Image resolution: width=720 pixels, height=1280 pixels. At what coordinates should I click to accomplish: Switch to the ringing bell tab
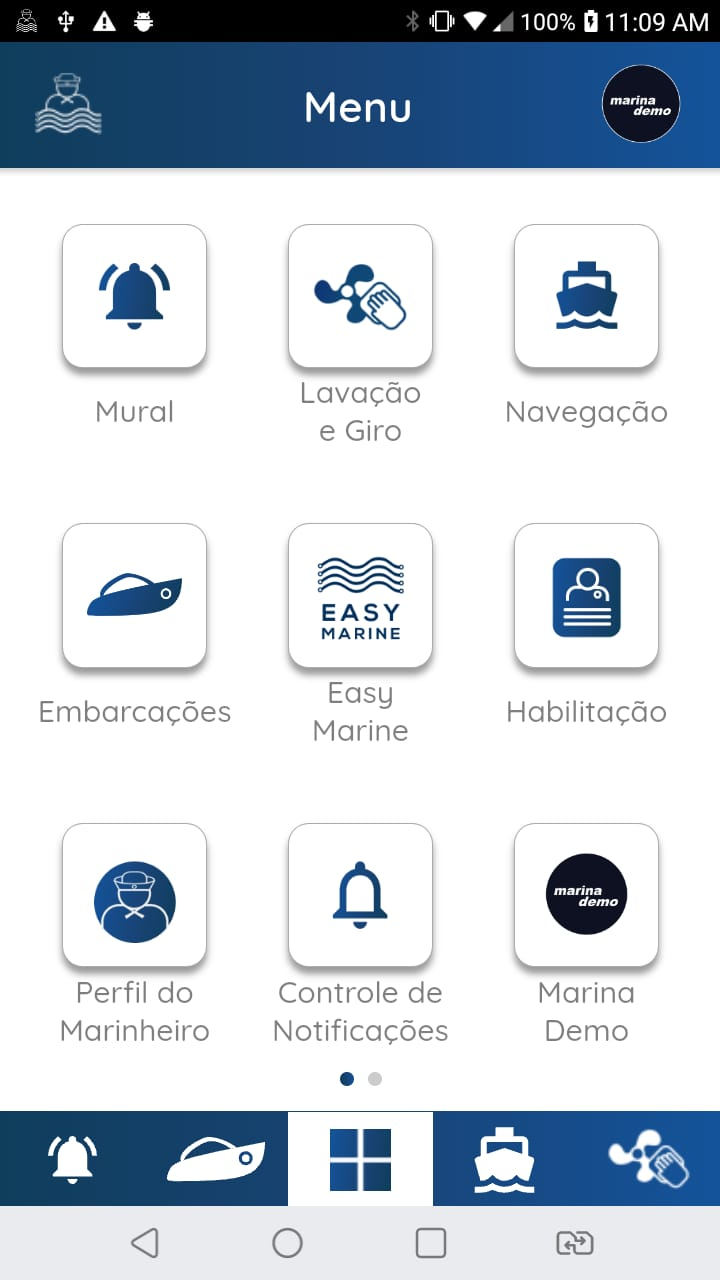coord(73,1160)
